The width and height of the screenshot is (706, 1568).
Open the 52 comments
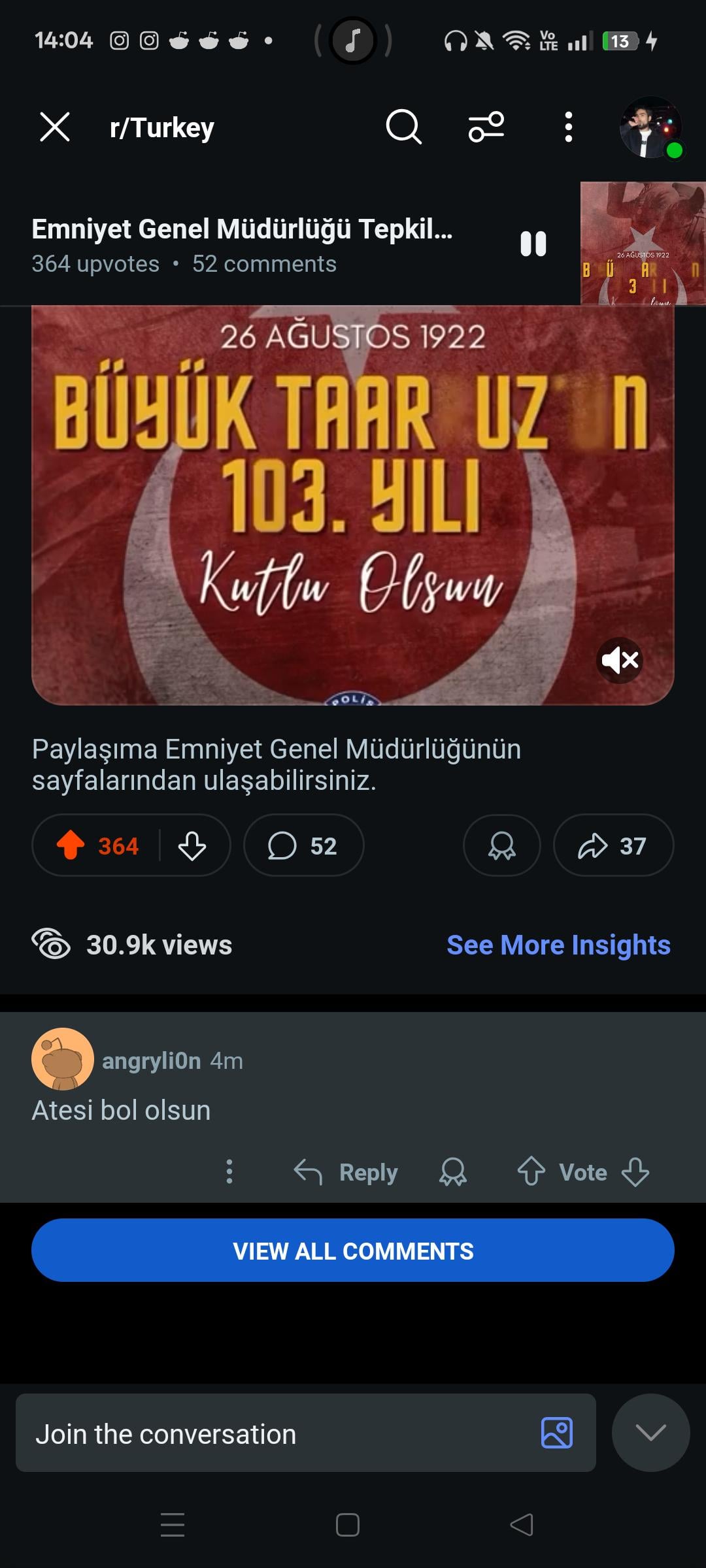click(304, 845)
